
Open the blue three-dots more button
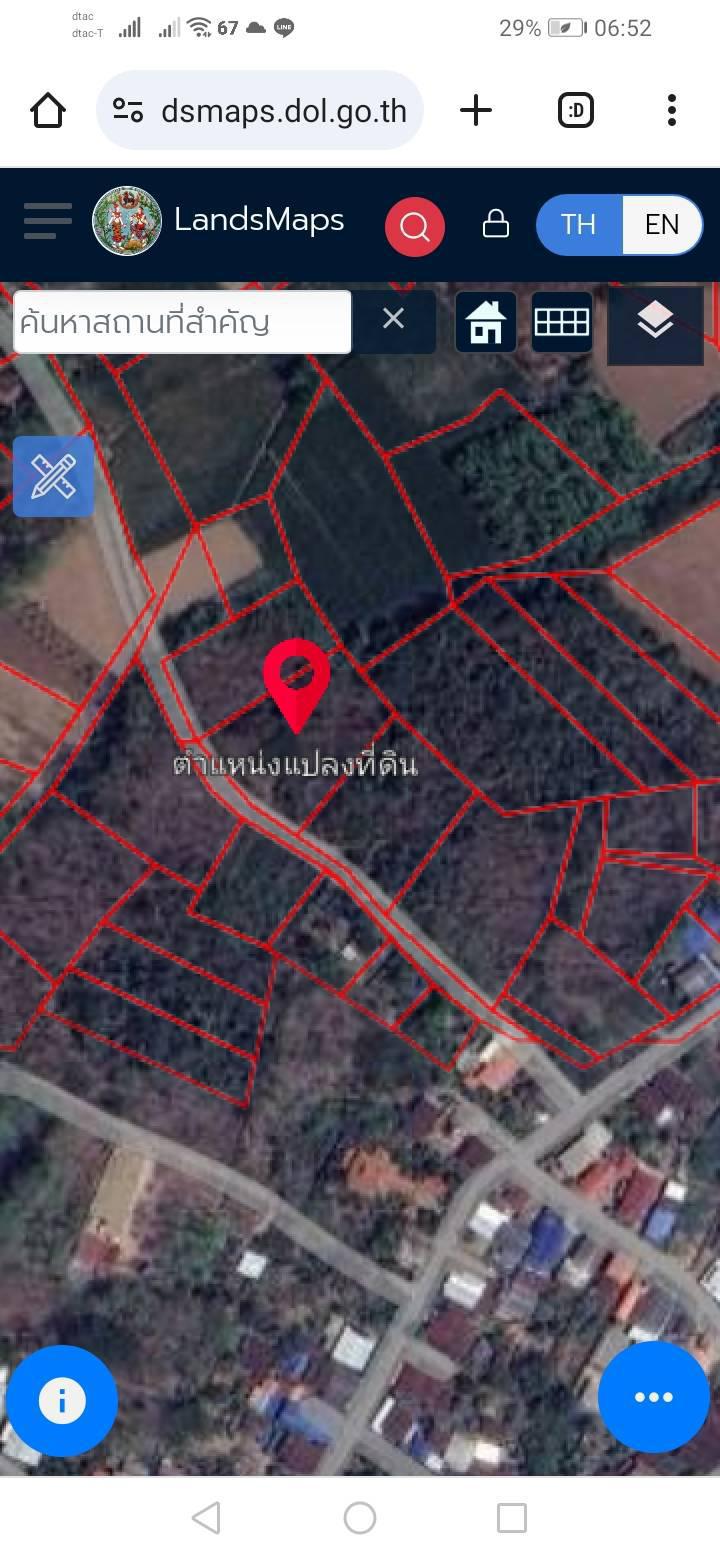pyautogui.click(x=654, y=1397)
